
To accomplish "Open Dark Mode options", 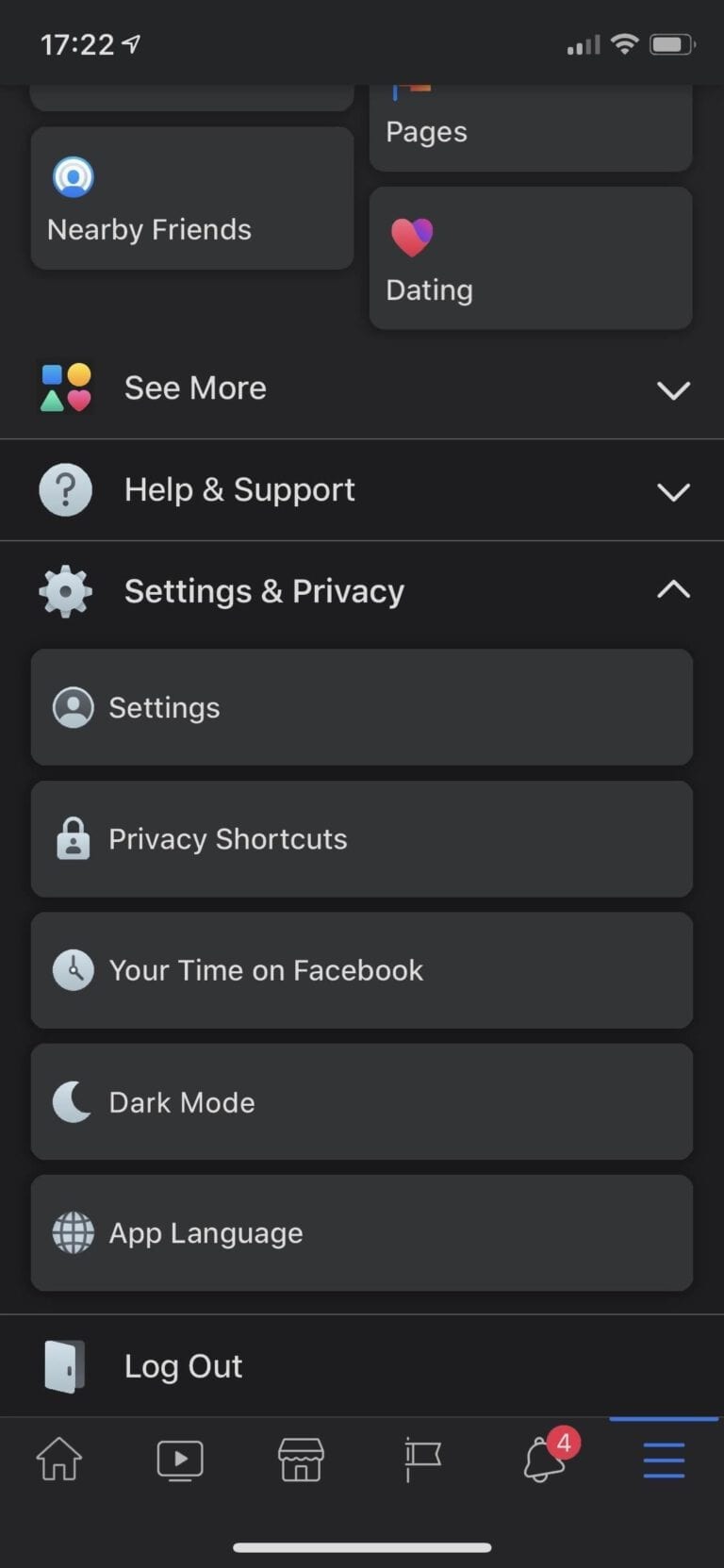I will [362, 1101].
